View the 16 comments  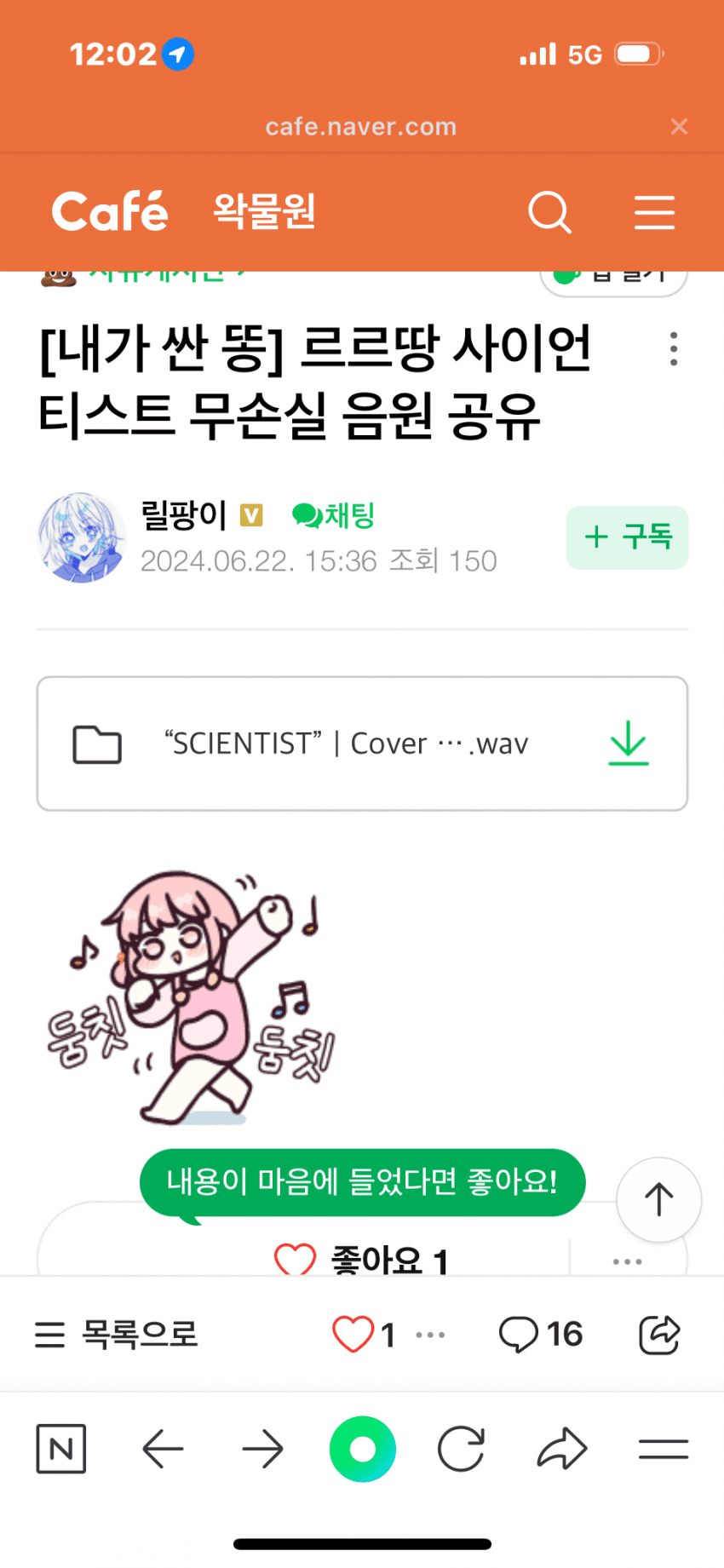tap(540, 1334)
